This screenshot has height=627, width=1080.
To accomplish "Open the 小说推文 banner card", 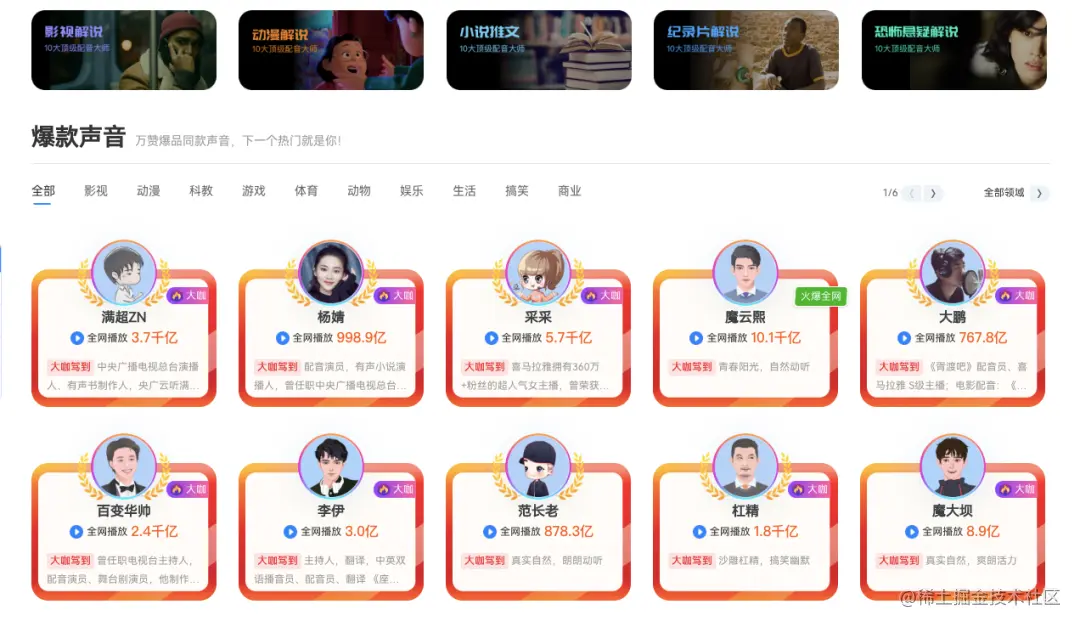I will point(538,50).
